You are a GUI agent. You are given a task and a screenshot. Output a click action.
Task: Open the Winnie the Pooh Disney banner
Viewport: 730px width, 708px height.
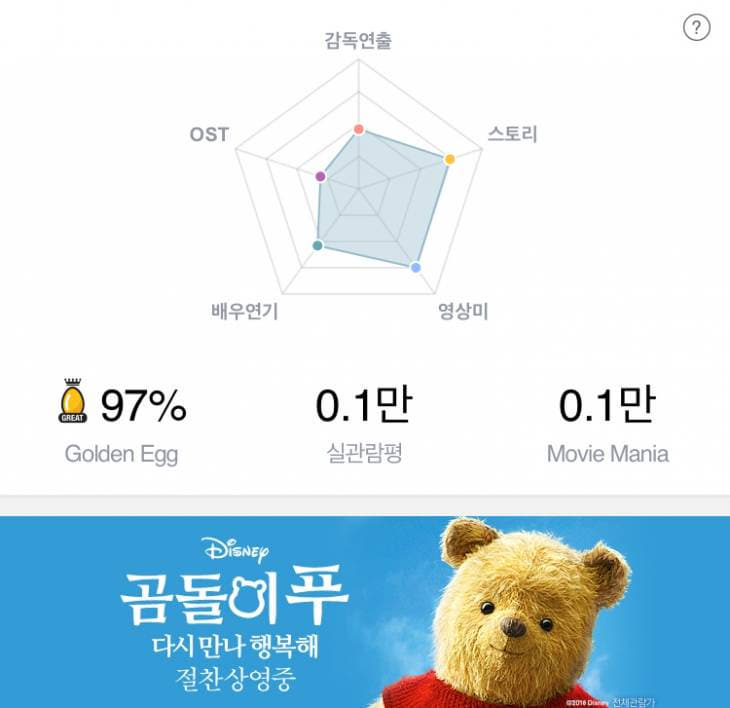tap(365, 611)
